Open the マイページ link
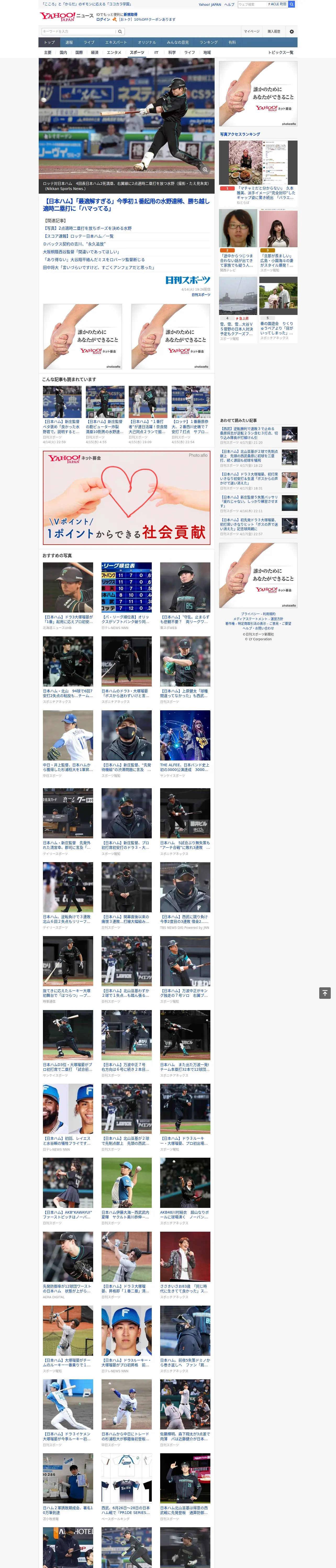 point(251,32)
